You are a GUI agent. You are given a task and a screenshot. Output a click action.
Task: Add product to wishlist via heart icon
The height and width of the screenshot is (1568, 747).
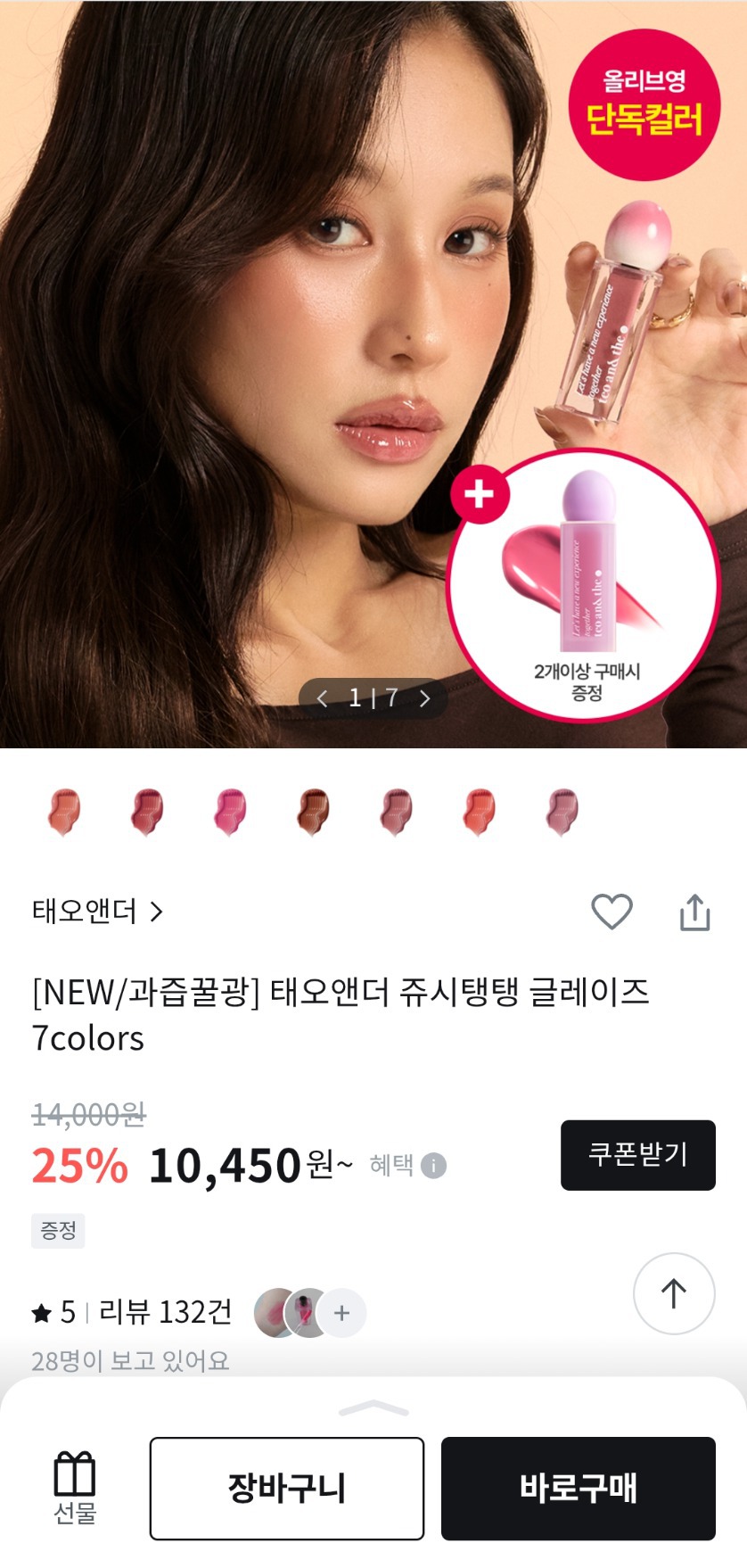tap(612, 912)
